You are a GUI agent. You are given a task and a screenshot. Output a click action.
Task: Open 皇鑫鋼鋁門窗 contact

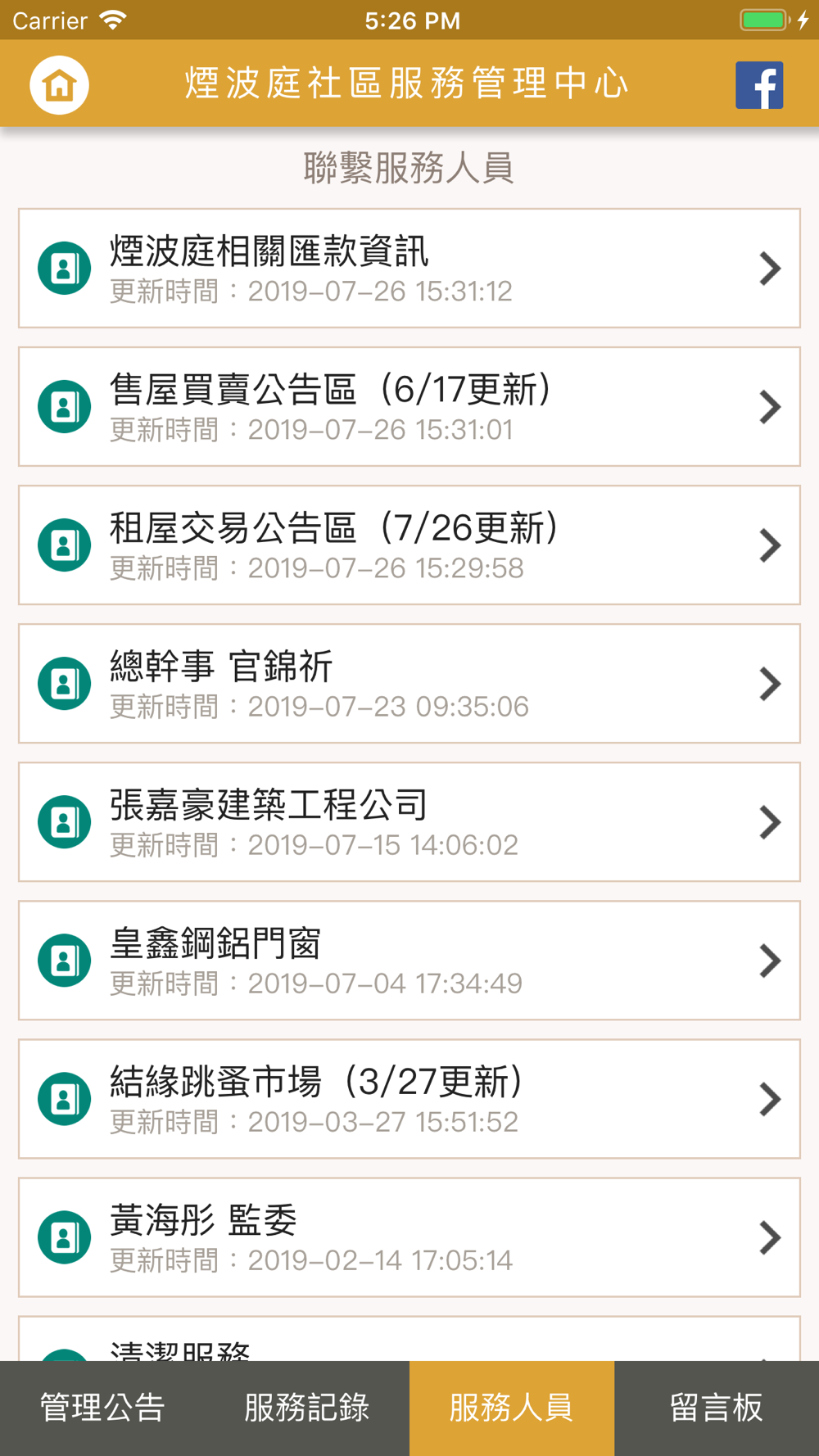click(409, 960)
